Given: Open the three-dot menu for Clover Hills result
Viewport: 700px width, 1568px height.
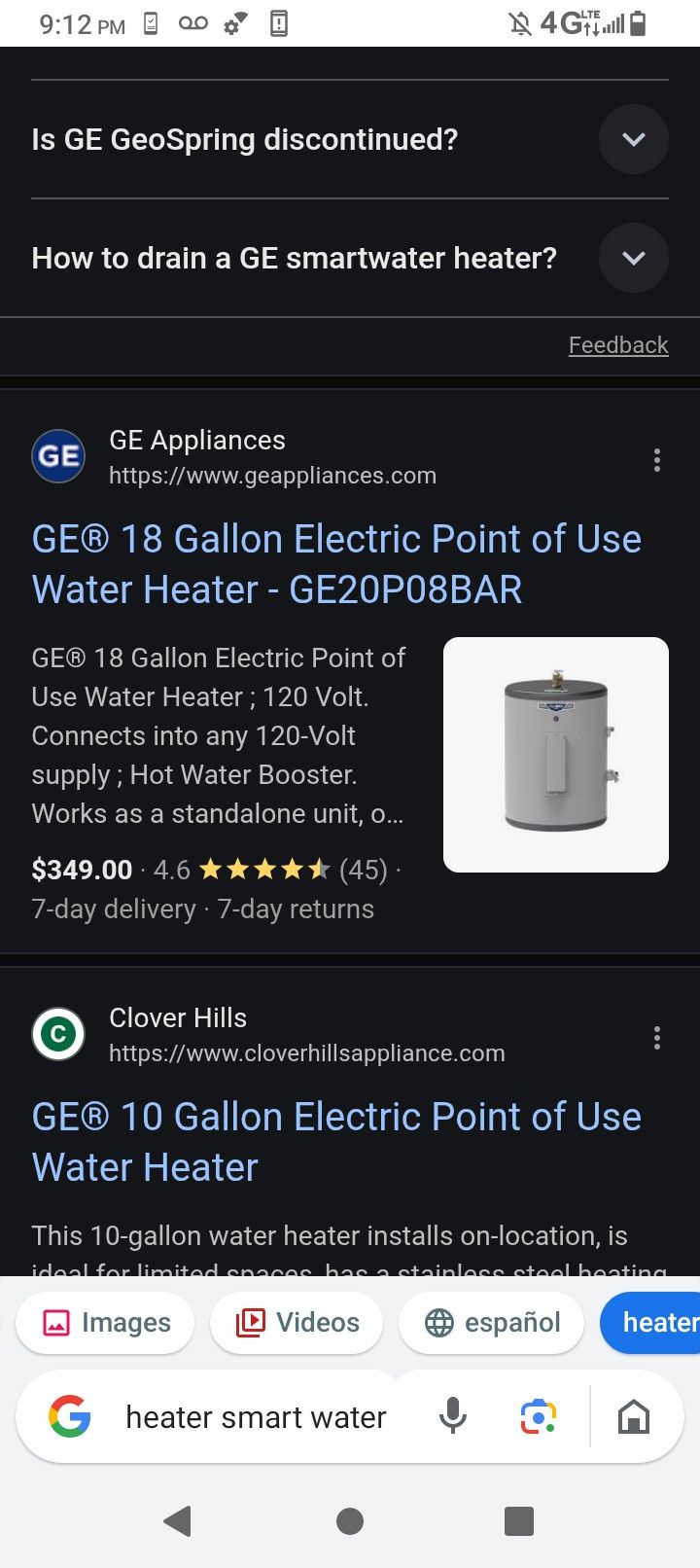Looking at the screenshot, I should [x=656, y=1038].
